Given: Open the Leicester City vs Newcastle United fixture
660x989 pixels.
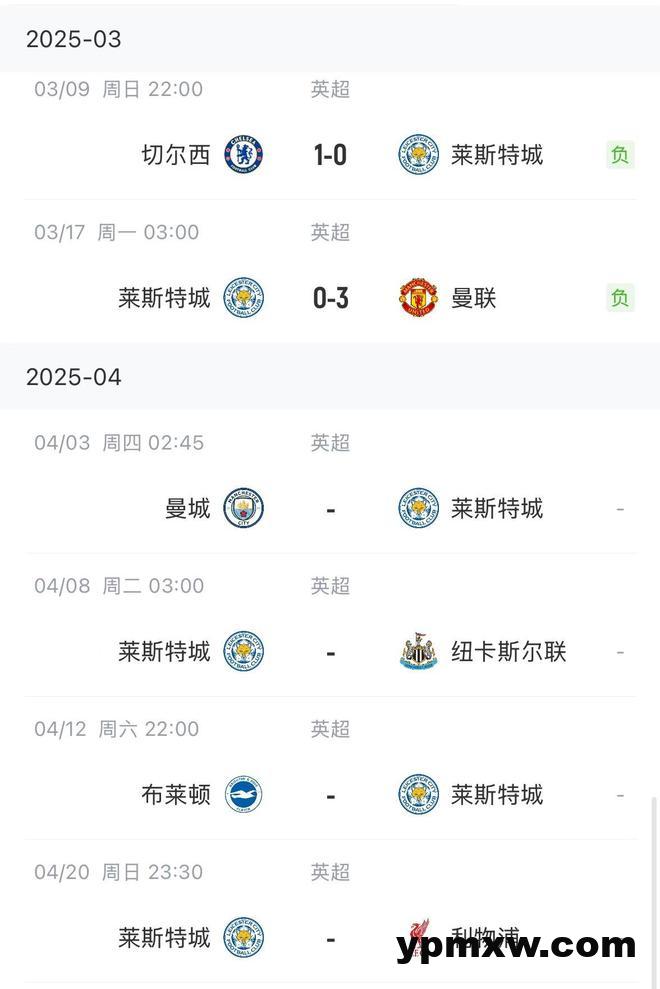Looking at the screenshot, I should [330, 652].
